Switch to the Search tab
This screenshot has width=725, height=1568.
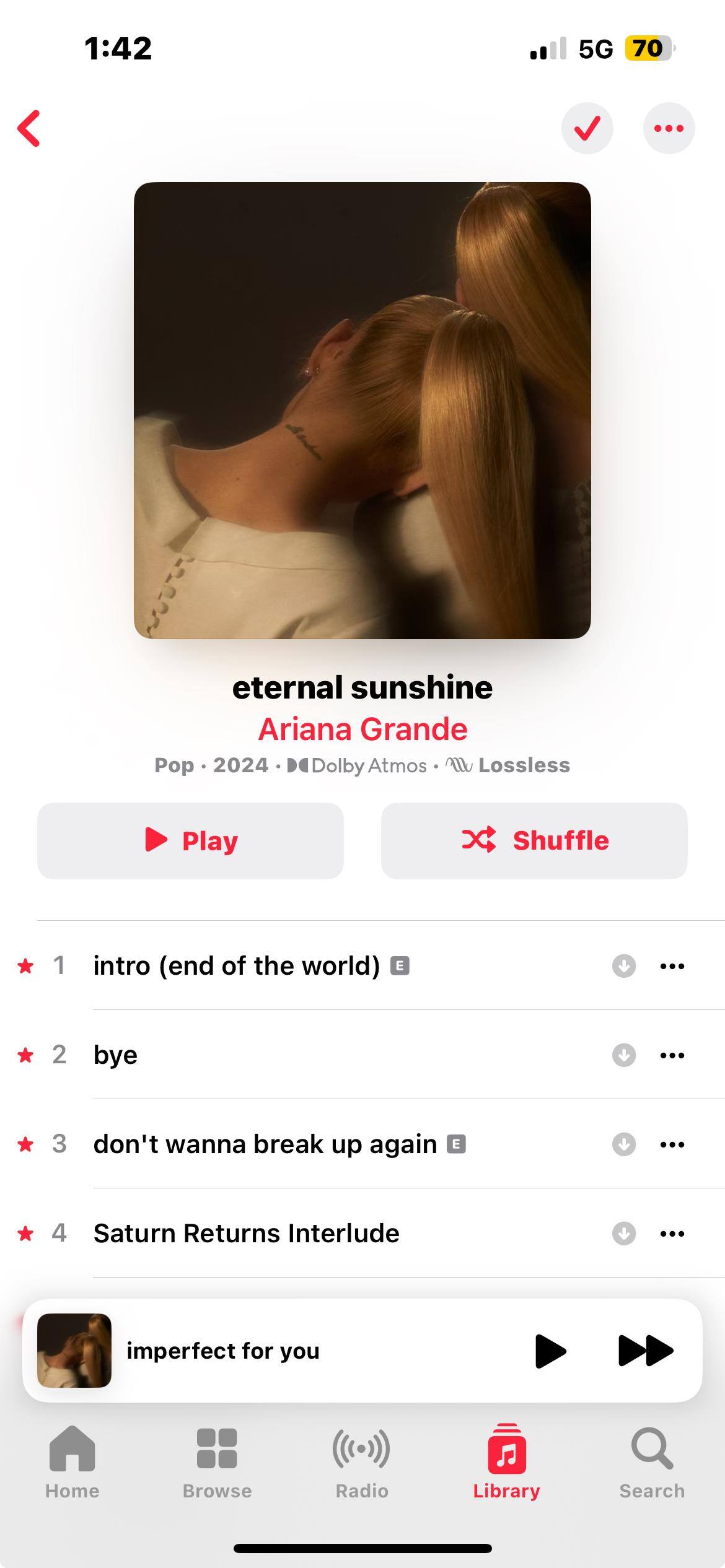coord(652,1462)
